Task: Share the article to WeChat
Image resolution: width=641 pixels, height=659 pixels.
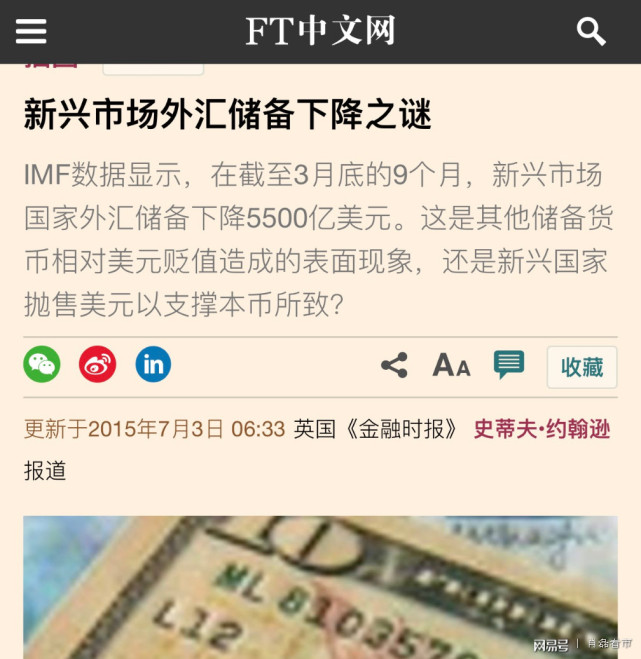Action: pyautogui.click(x=42, y=364)
